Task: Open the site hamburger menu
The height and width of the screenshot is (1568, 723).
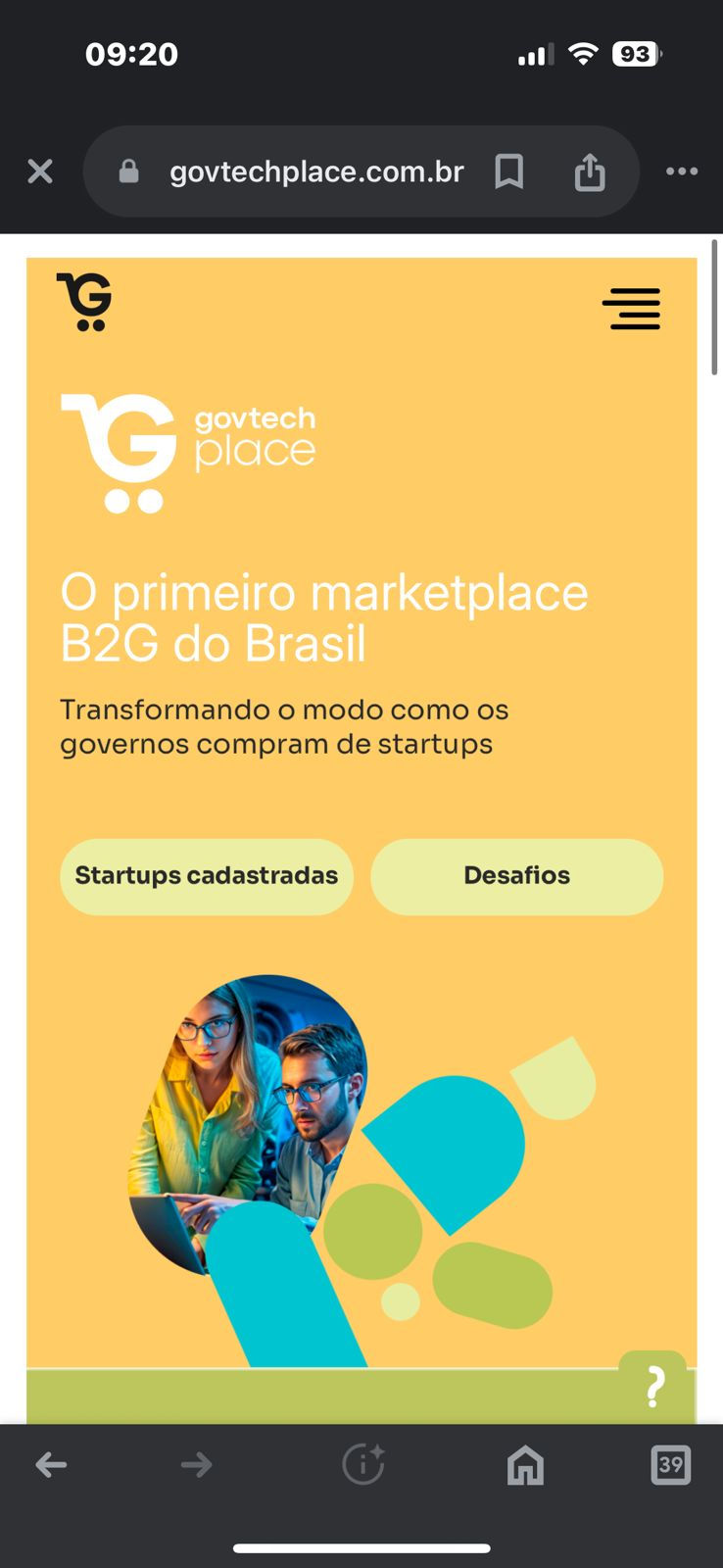Action: (x=632, y=309)
